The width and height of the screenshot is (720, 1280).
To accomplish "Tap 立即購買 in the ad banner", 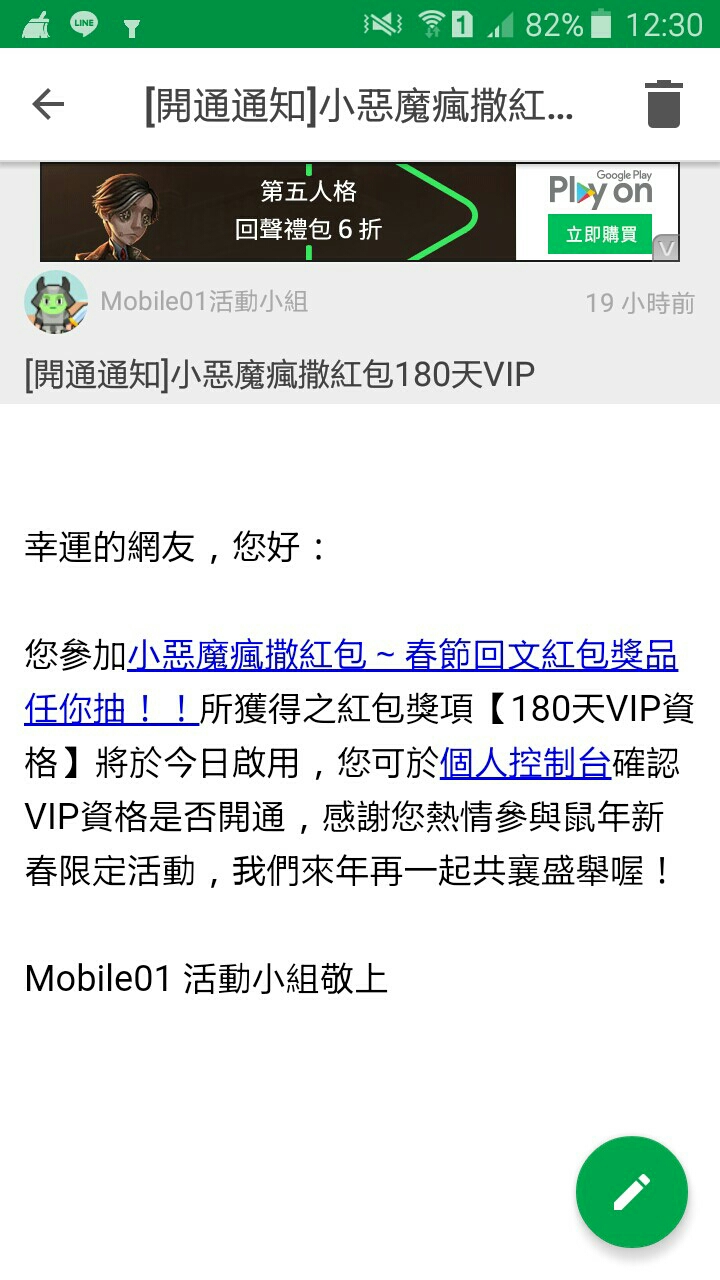I will click(x=600, y=234).
